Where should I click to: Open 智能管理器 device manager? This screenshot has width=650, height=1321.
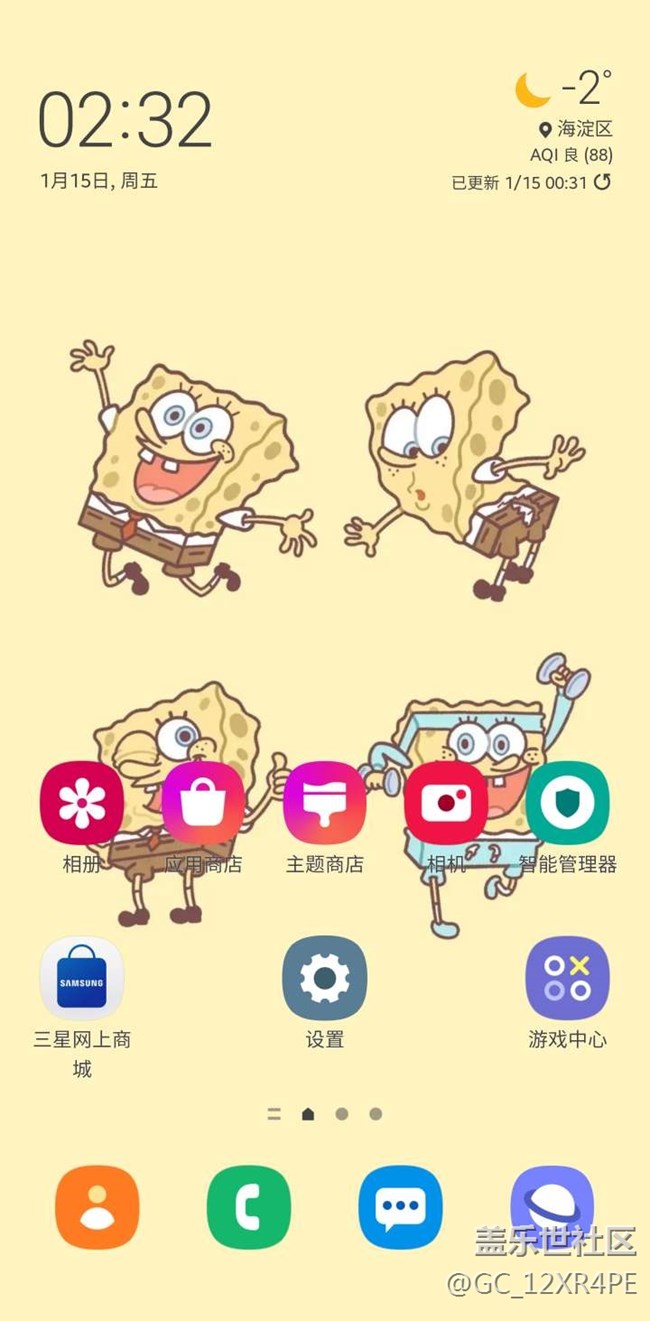coord(567,803)
